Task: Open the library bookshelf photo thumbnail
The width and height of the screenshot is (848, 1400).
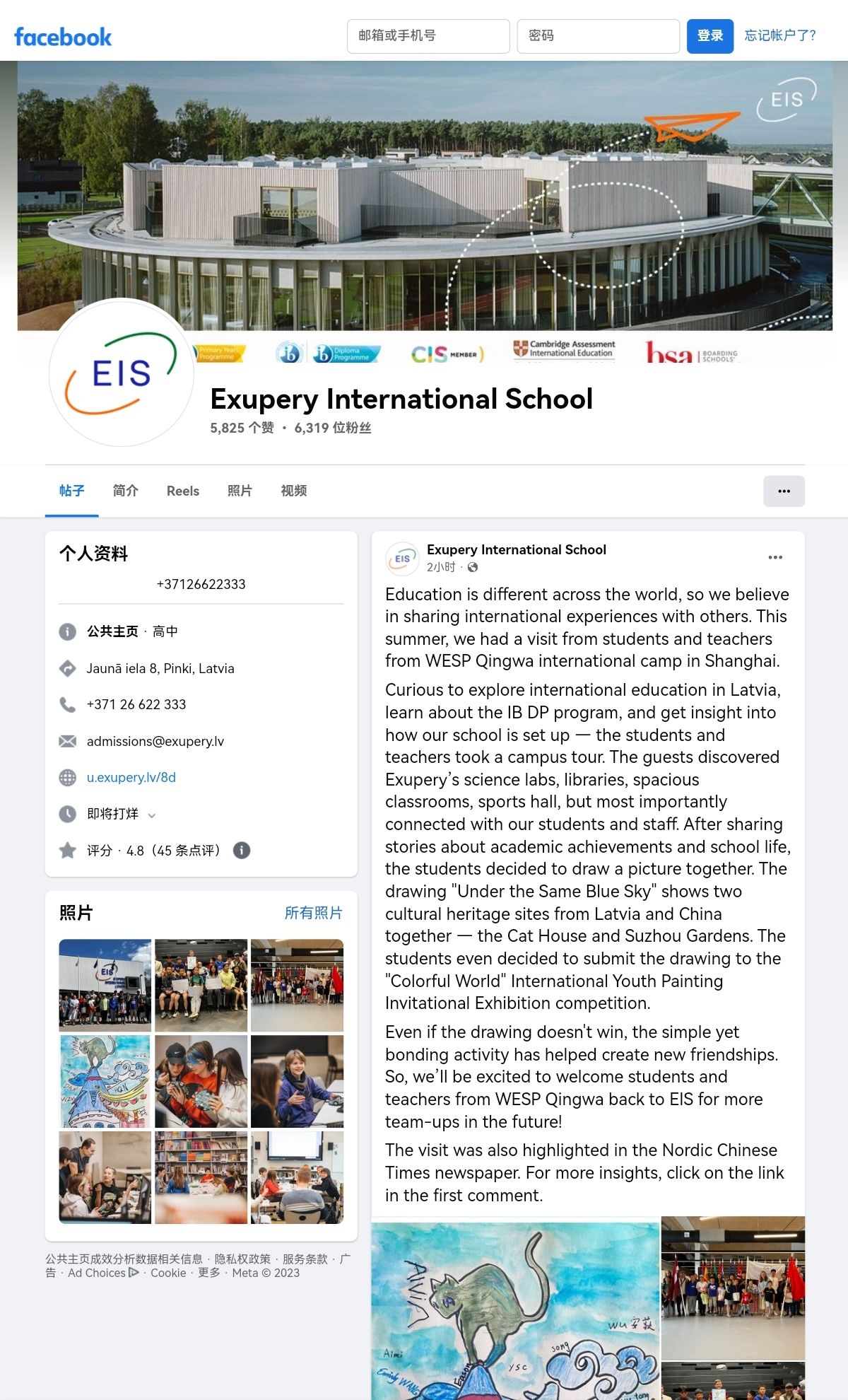Action: 201,1177
